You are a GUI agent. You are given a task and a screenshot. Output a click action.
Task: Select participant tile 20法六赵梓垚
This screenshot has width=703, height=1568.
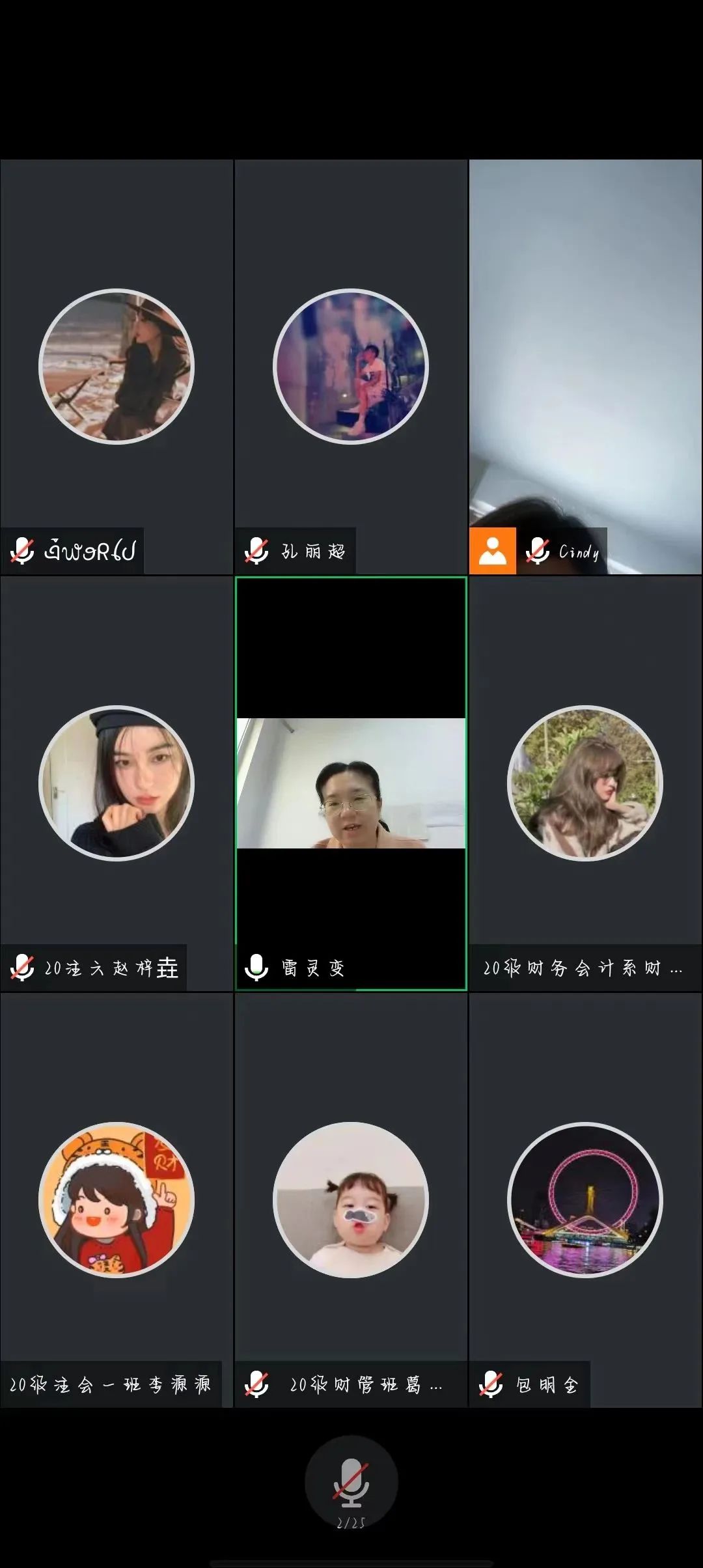[x=117, y=783]
